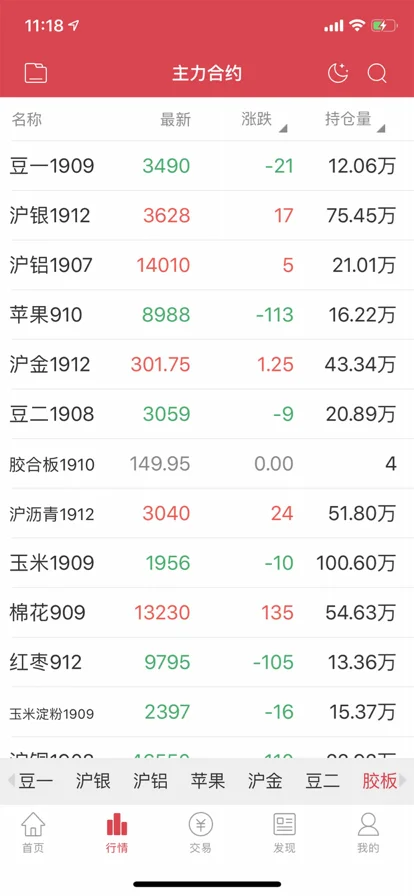Open the 沪铝1907 contract row
This screenshot has width=414, height=896.
207,265
